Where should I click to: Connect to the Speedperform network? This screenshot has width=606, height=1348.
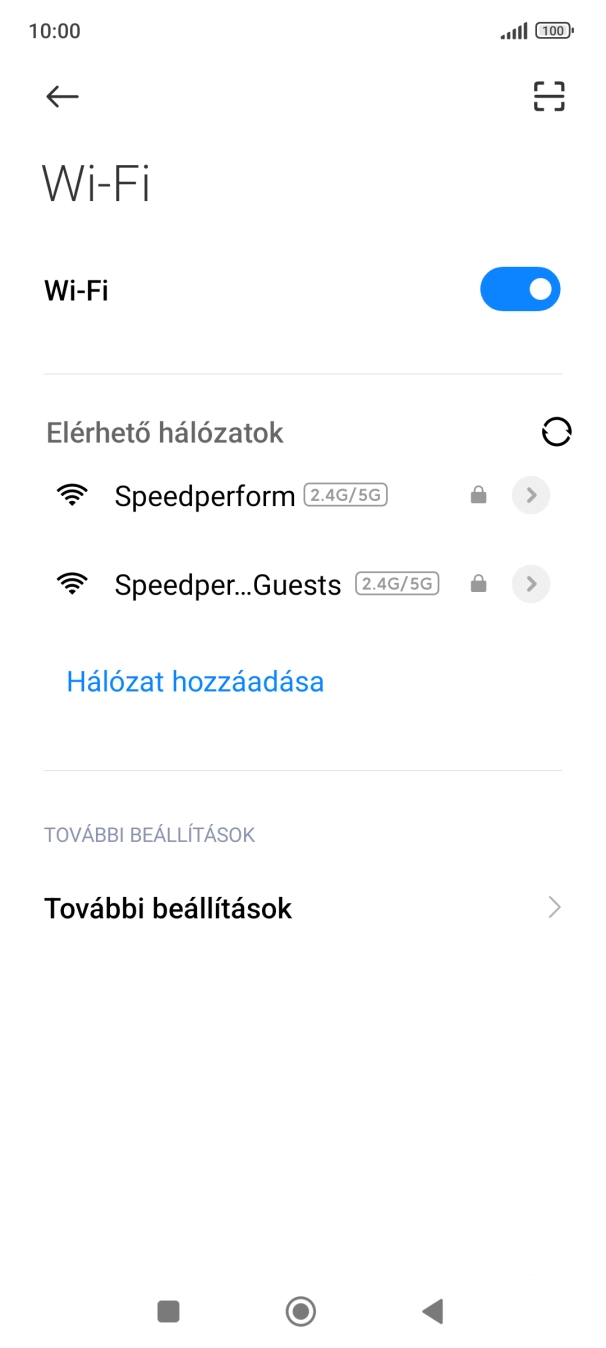(x=205, y=495)
